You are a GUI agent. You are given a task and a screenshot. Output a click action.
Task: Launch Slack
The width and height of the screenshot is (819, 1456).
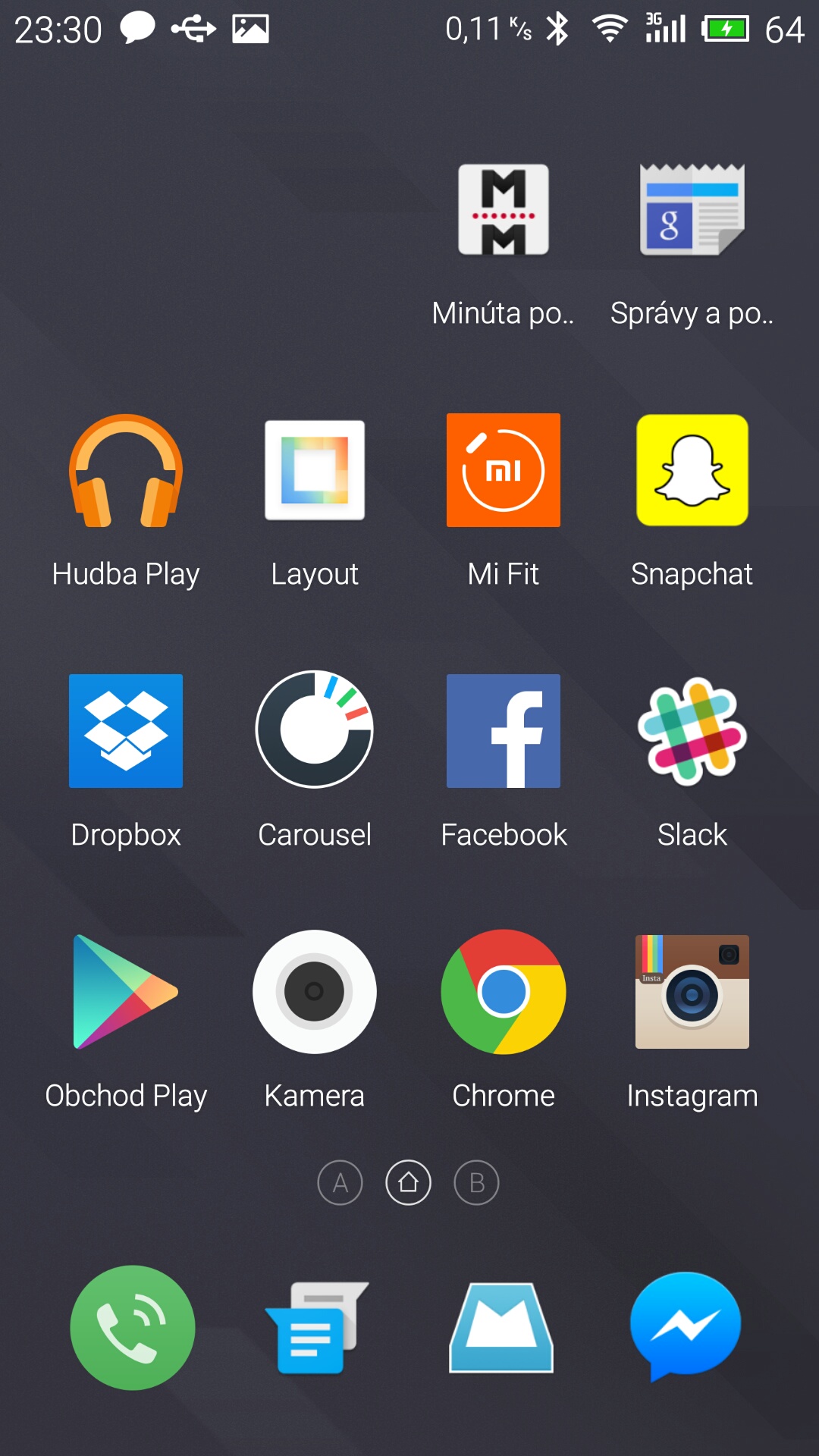692,731
